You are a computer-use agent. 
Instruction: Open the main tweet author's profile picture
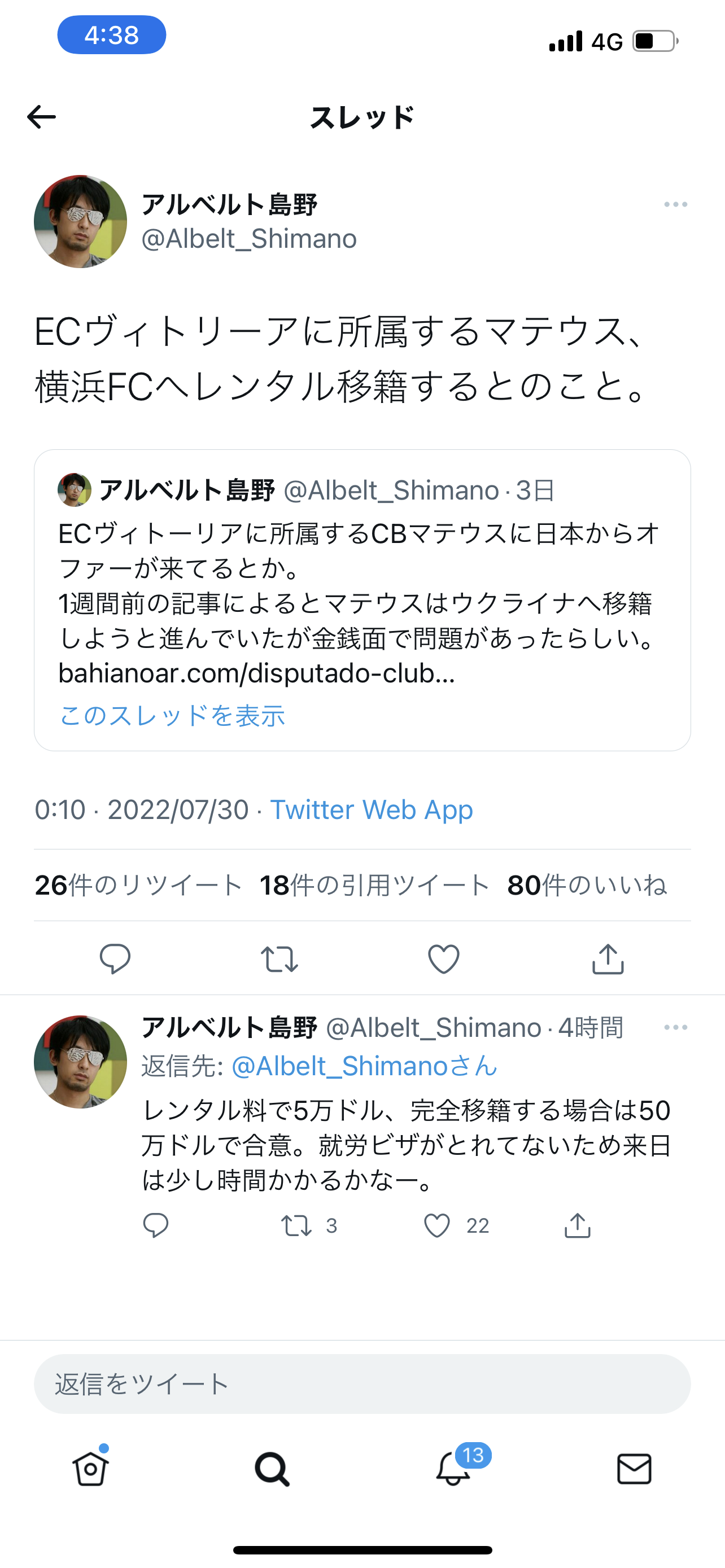pos(80,222)
